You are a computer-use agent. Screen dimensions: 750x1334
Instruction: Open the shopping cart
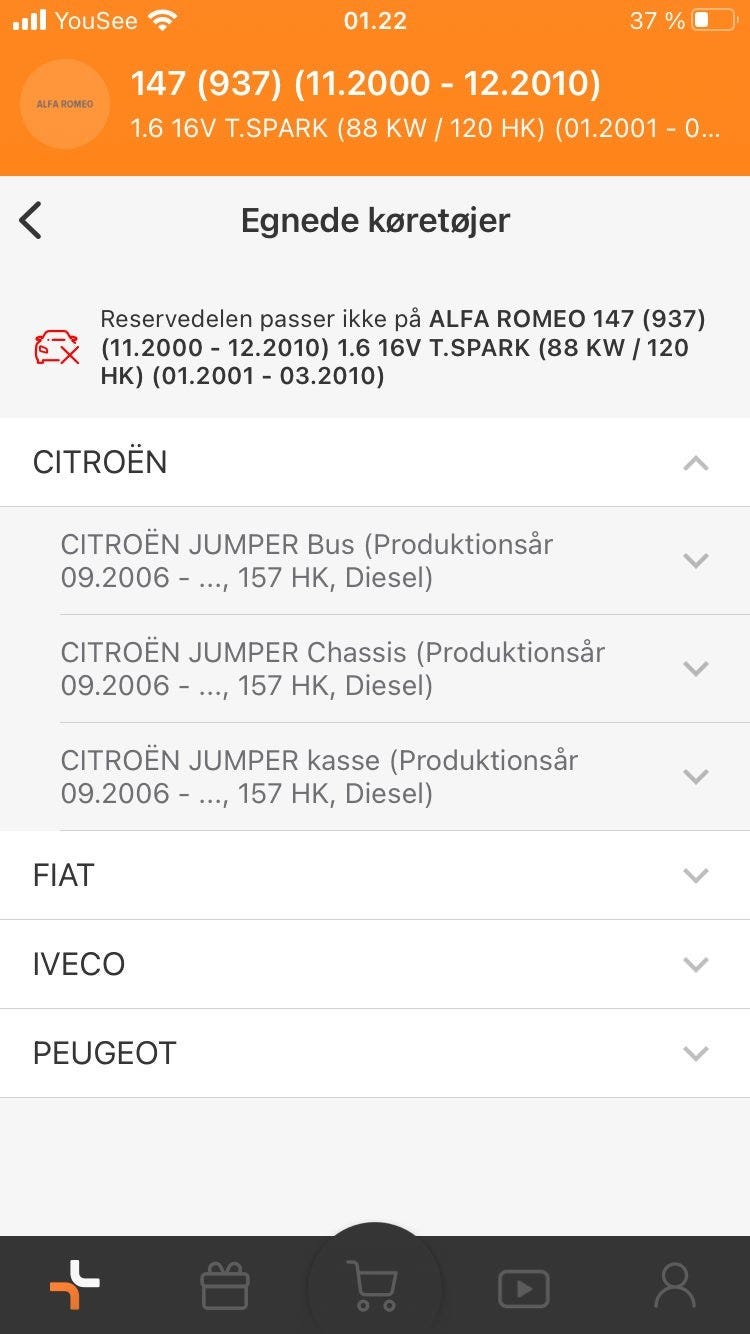tap(373, 1285)
